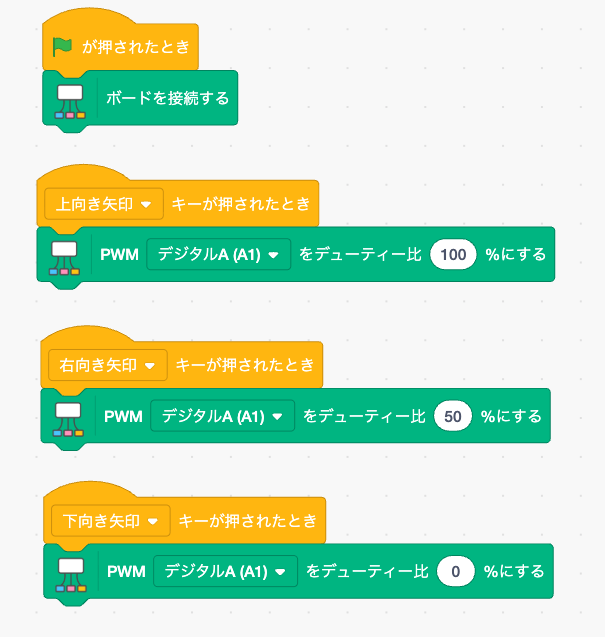Image resolution: width=605 pixels, height=637 pixels.
Task: Select the duty ratio field showing 50
Action: pos(452,416)
